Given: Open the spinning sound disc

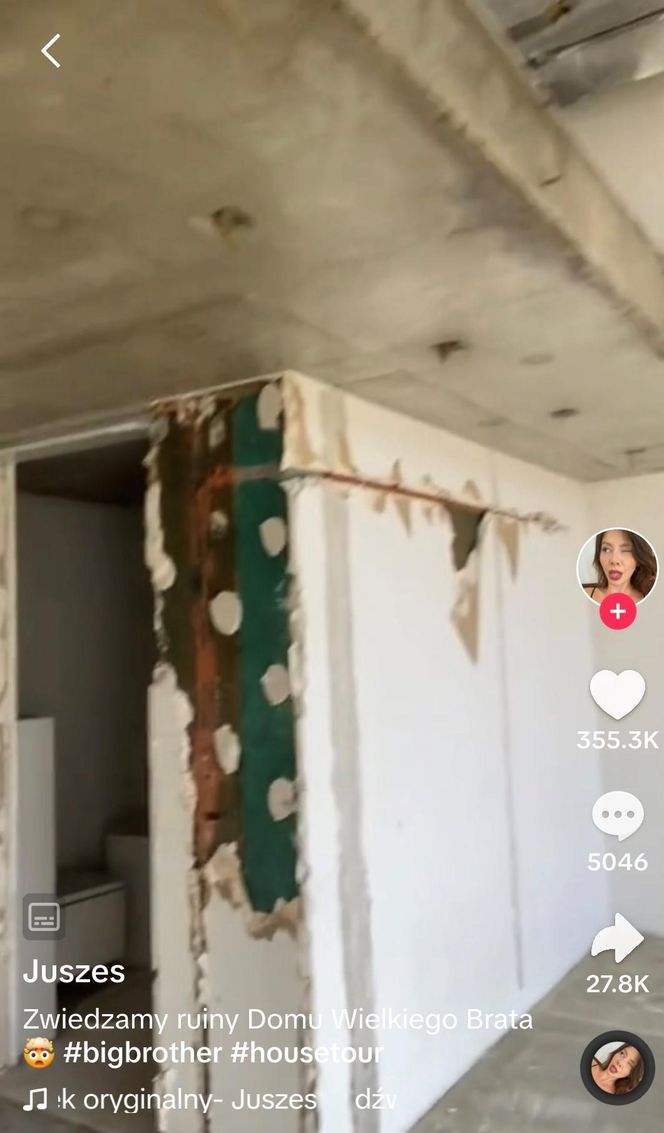Looking at the screenshot, I should pyautogui.click(x=617, y=1067).
